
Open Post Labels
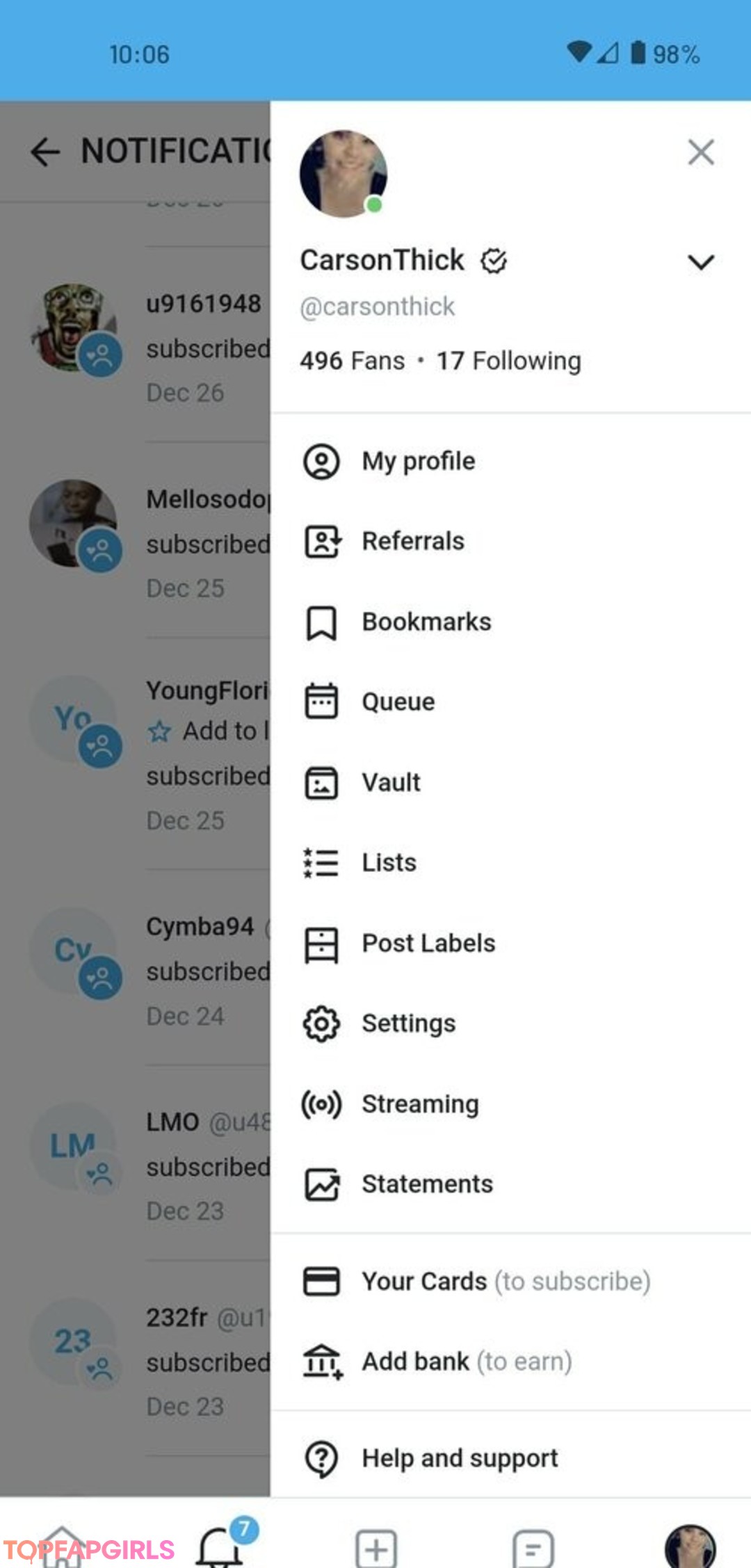click(x=510, y=943)
